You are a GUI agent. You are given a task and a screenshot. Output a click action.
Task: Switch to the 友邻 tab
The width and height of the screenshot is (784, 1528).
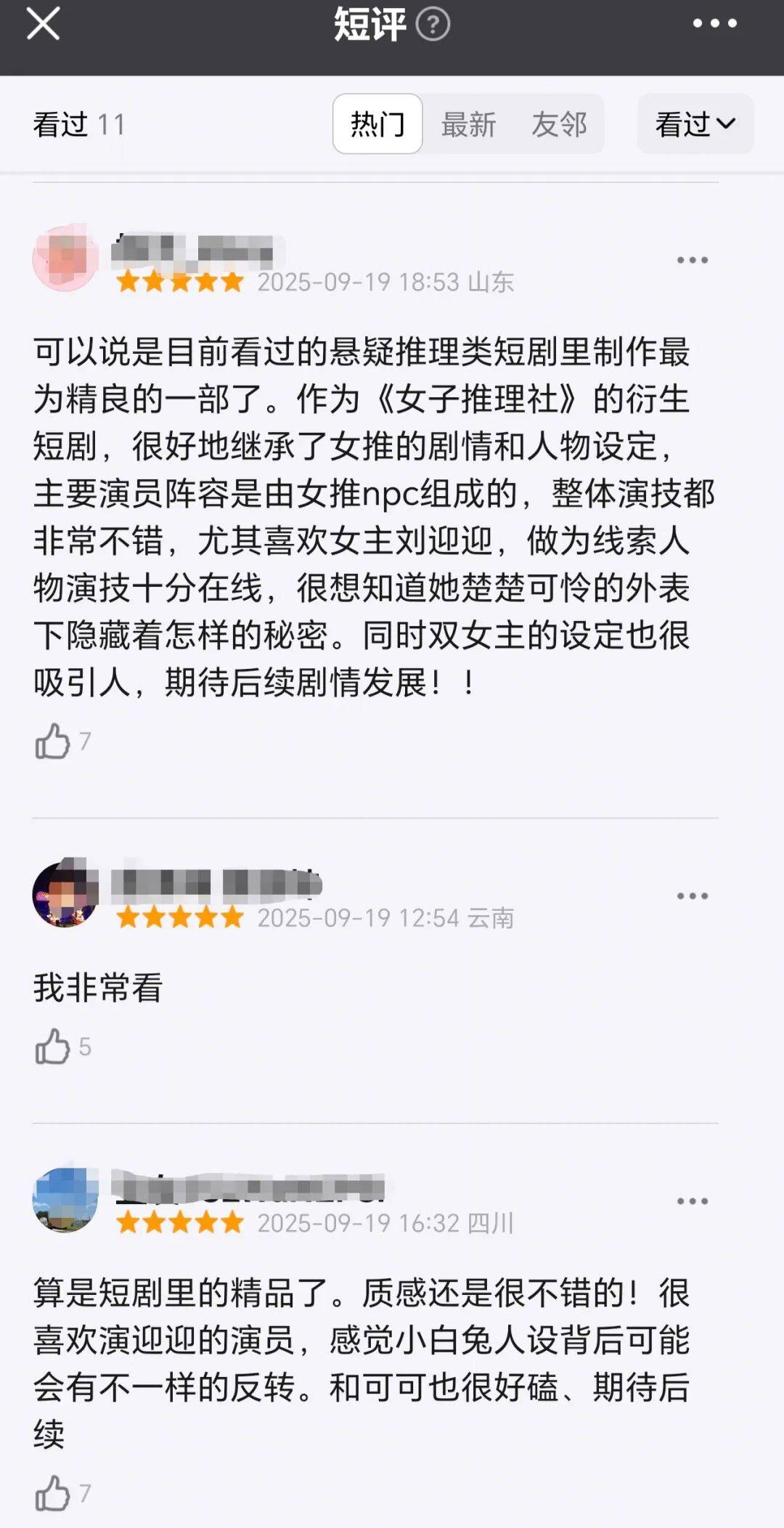[559, 124]
